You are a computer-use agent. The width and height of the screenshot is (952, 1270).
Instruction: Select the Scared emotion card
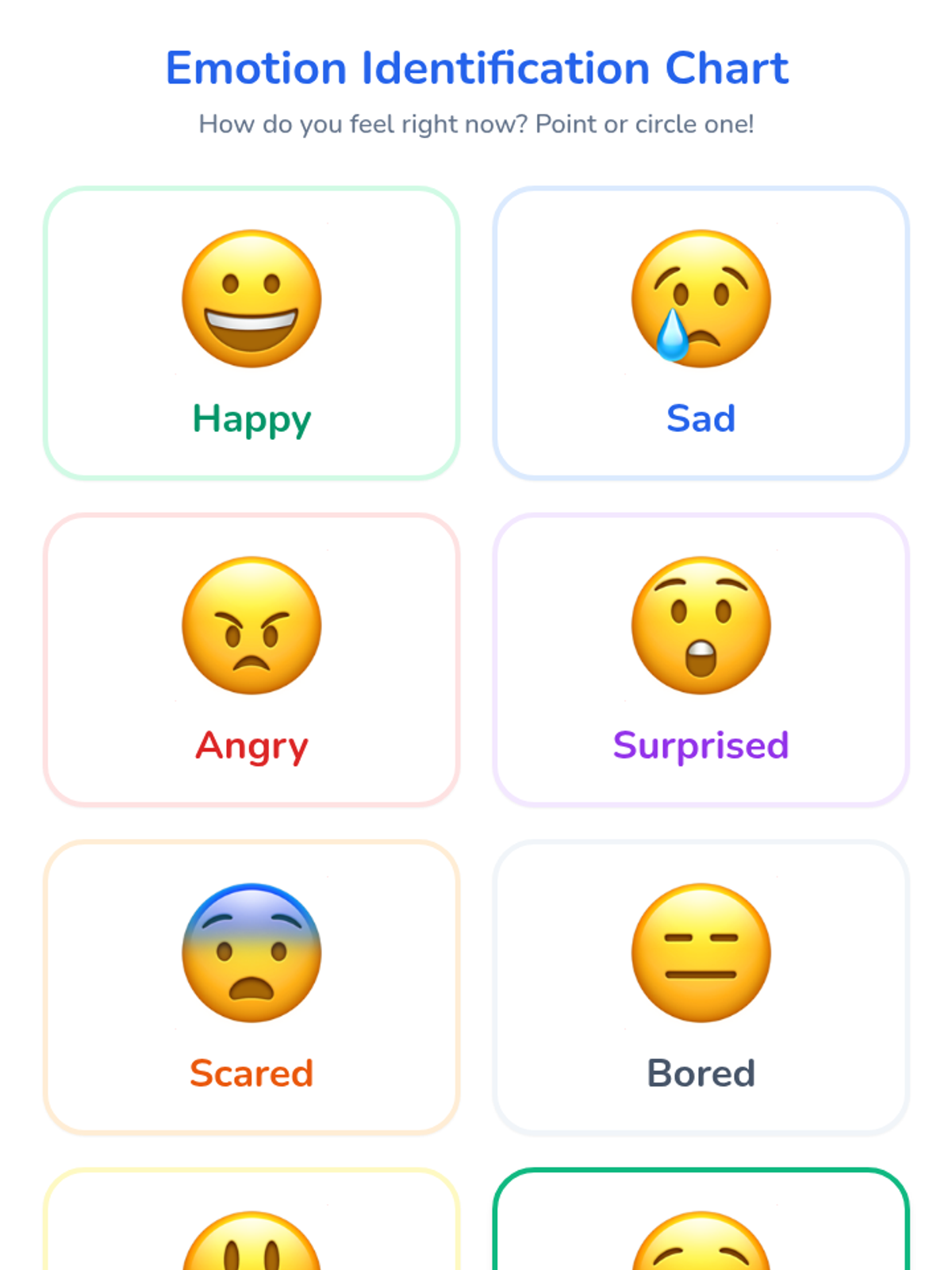point(251,987)
